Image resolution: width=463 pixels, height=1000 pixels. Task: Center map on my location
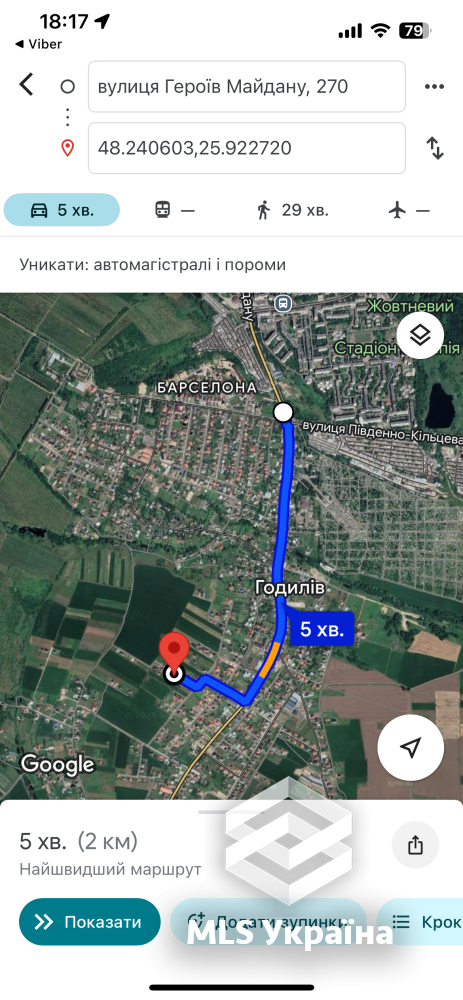click(x=411, y=748)
